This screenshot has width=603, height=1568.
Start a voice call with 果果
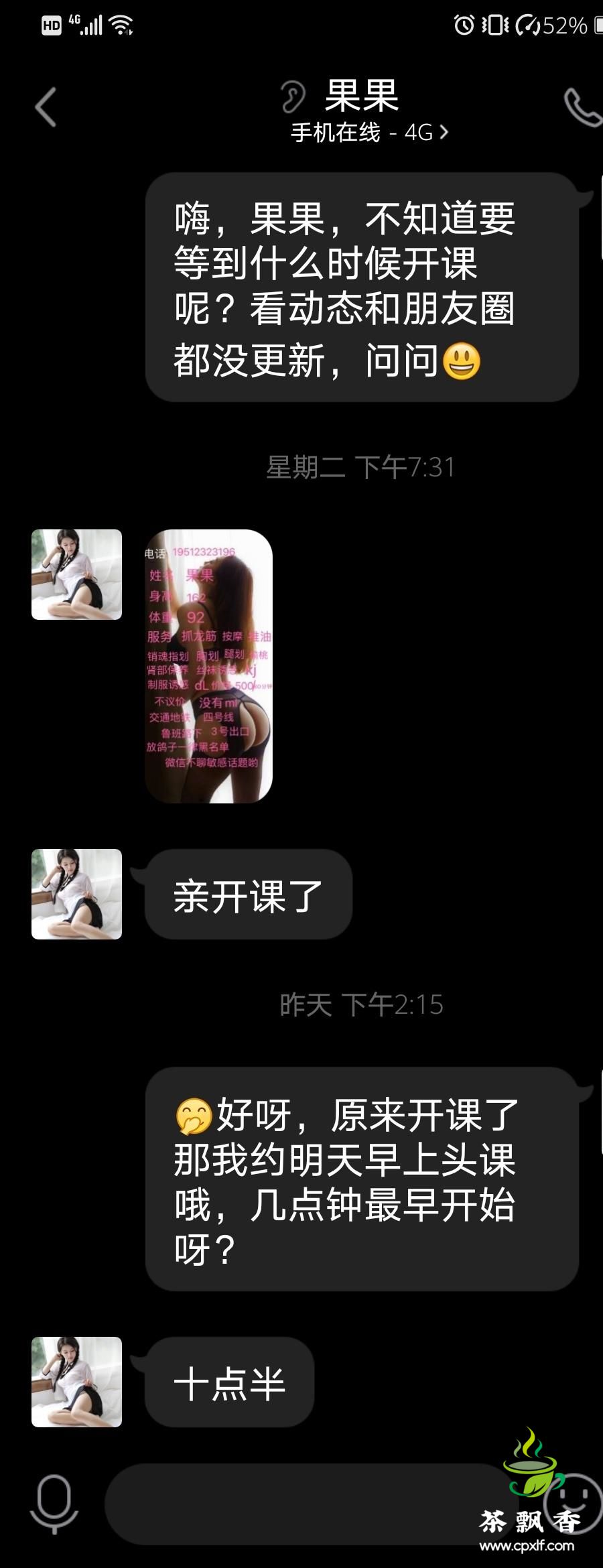point(580,107)
